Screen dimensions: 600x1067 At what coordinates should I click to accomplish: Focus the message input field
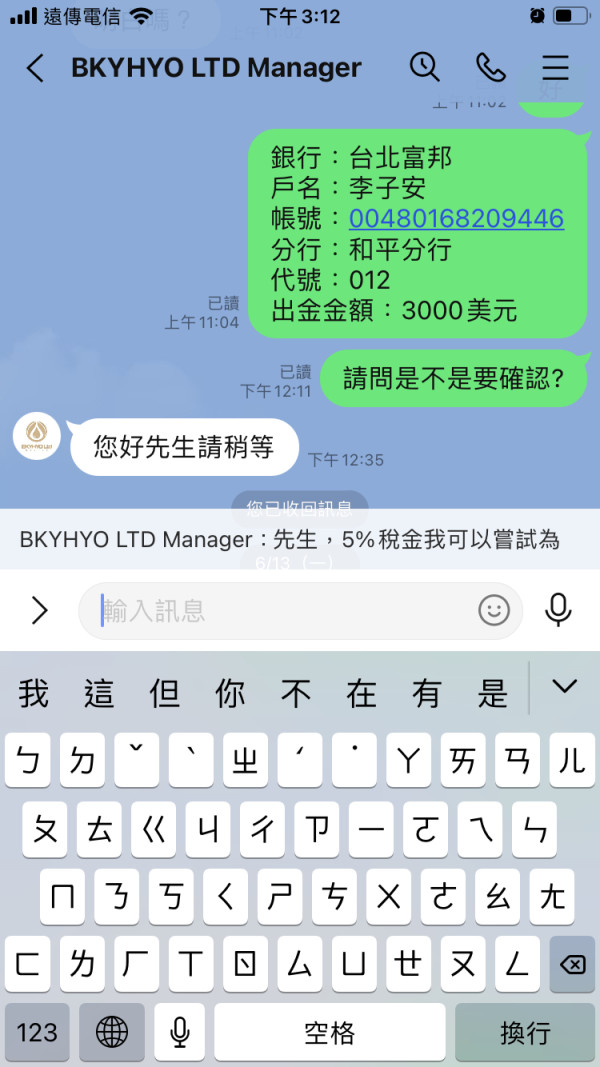tap(285, 610)
